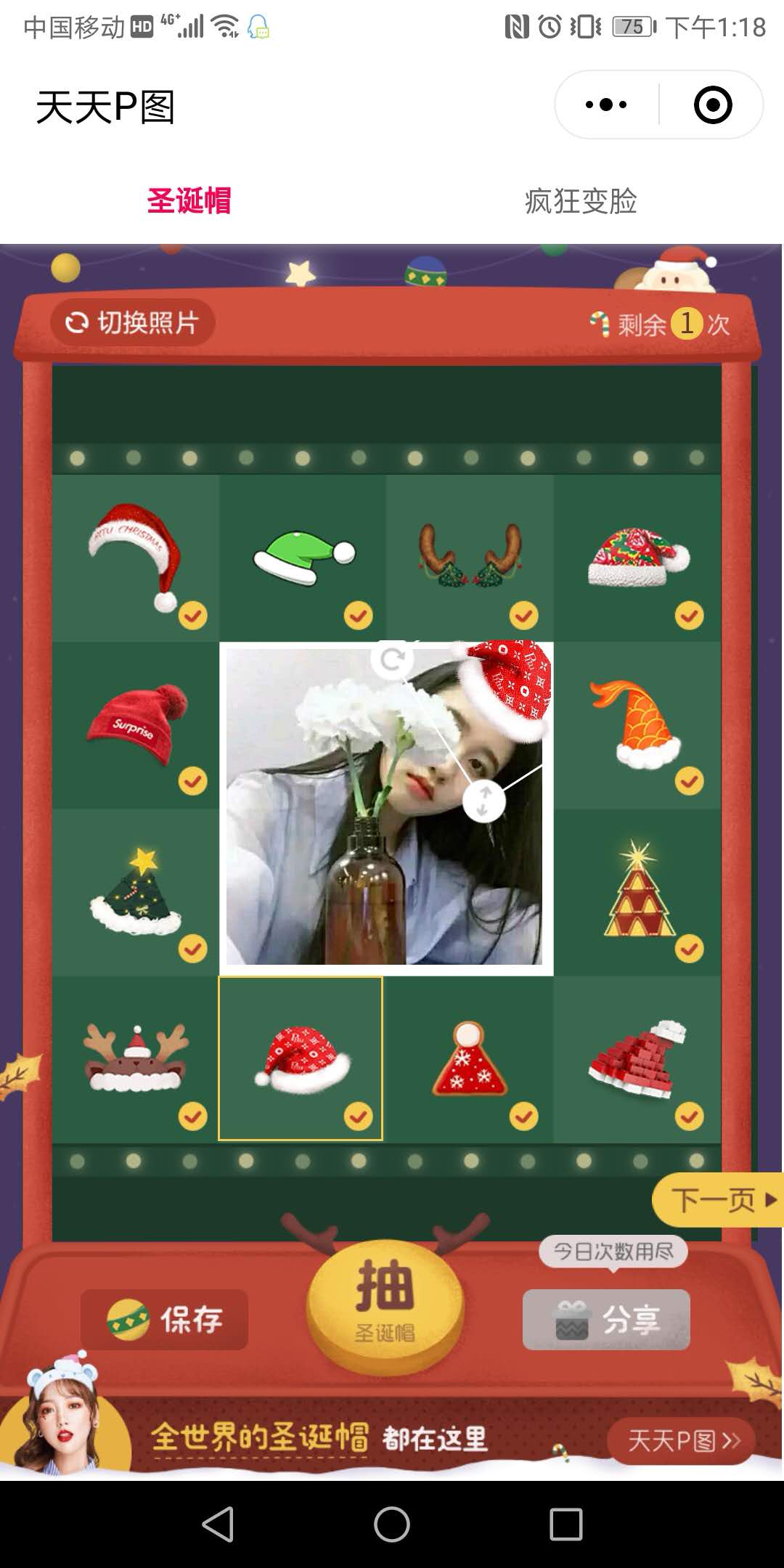Open the 天天P图 link in the banner

(681, 1440)
